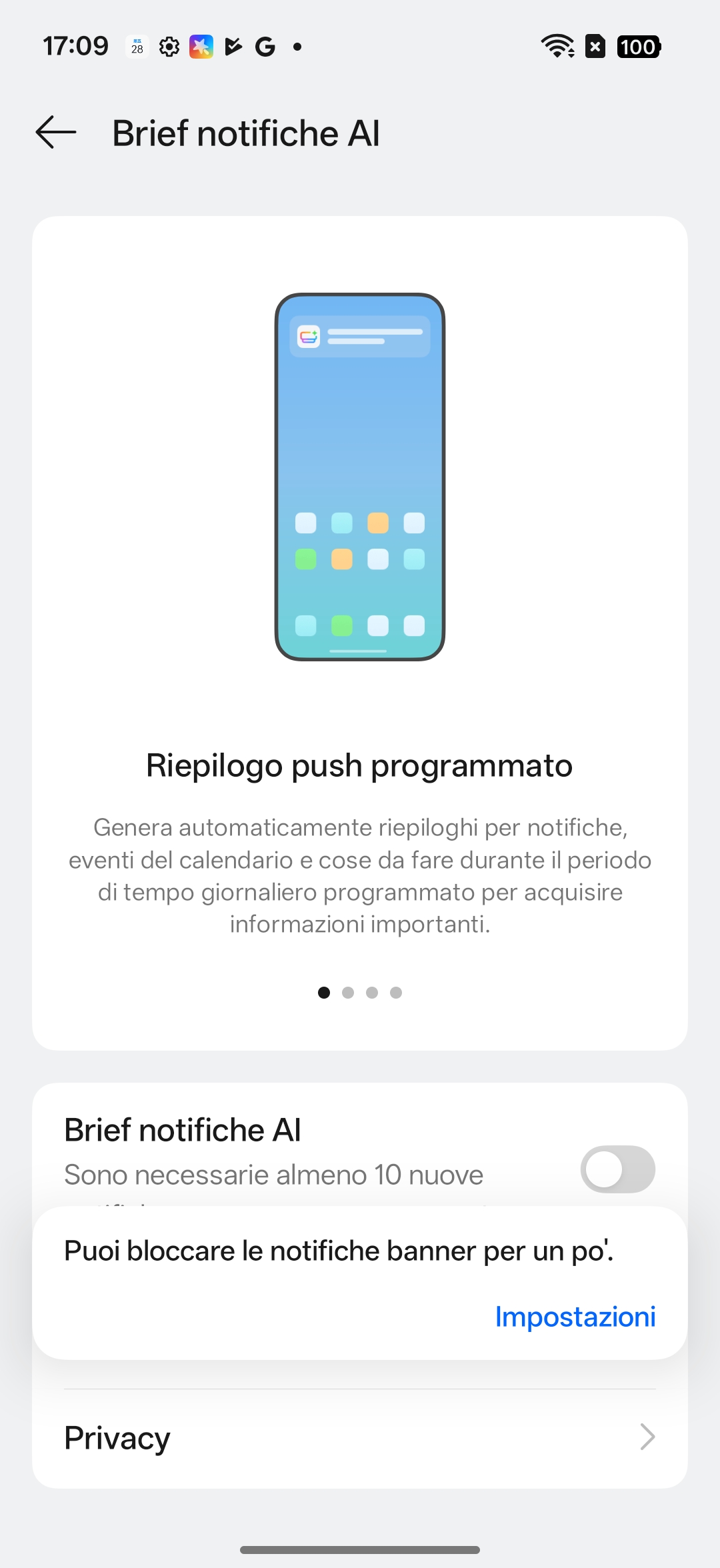
Task: Tap Impostazioni in the banner popup
Action: 575,1317
